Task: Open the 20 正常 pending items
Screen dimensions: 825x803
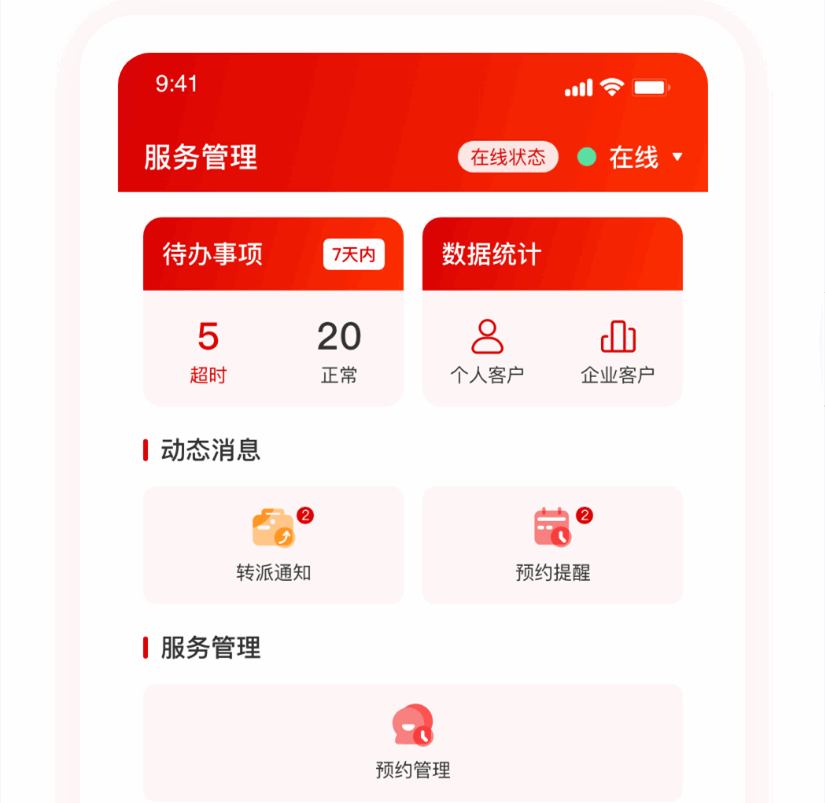Action: (x=339, y=350)
